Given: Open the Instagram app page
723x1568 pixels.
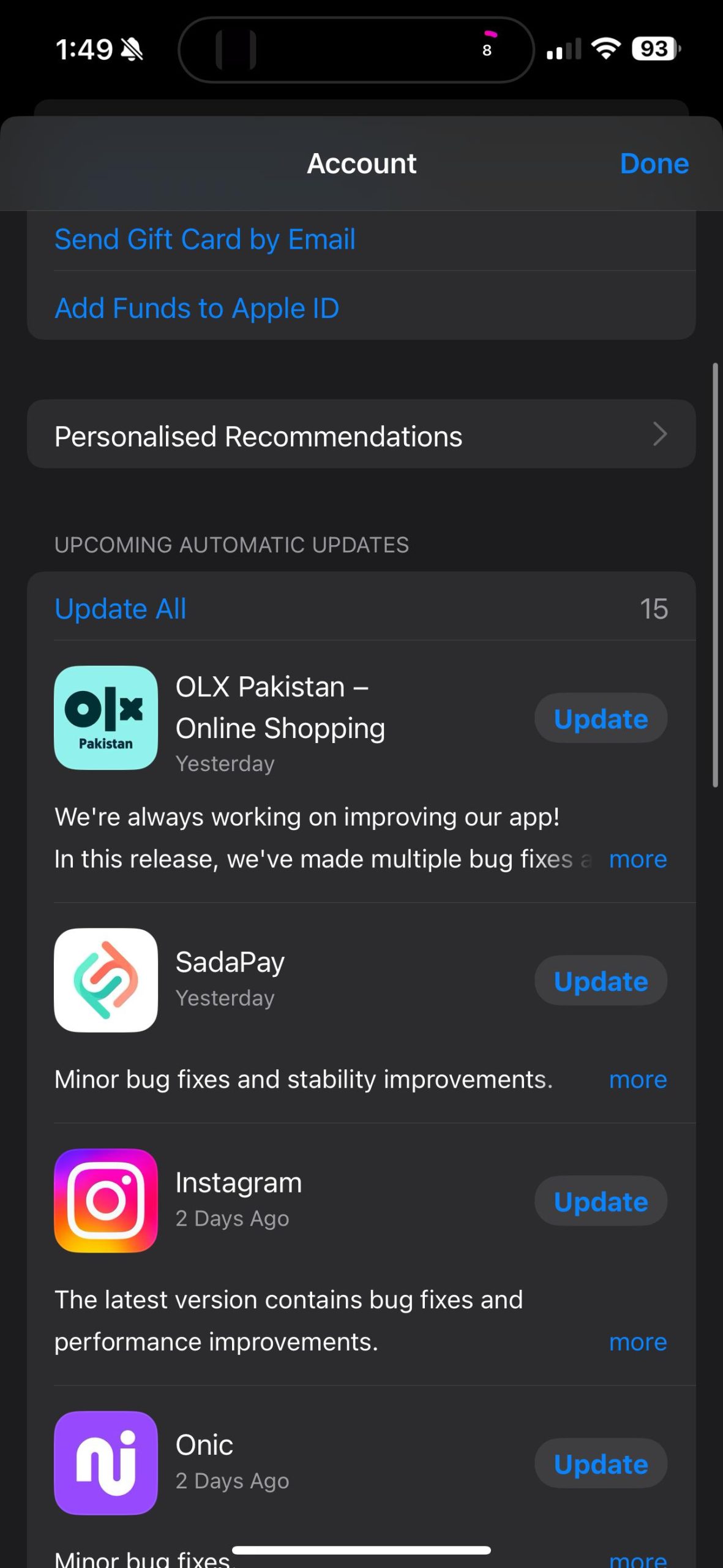Looking at the screenshot, I should tap(106, 1200).
